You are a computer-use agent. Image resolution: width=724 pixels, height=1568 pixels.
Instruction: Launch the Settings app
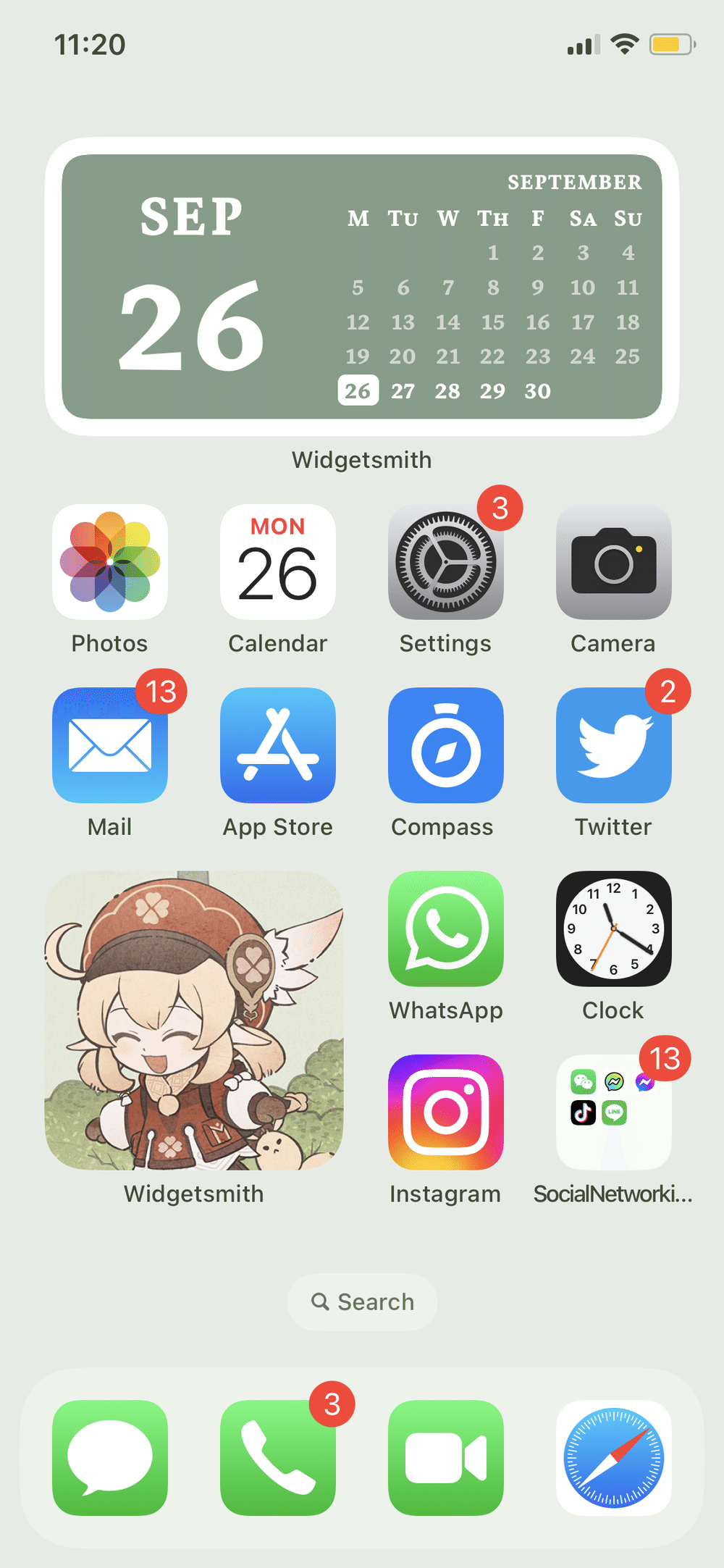(x=445, y=563)
